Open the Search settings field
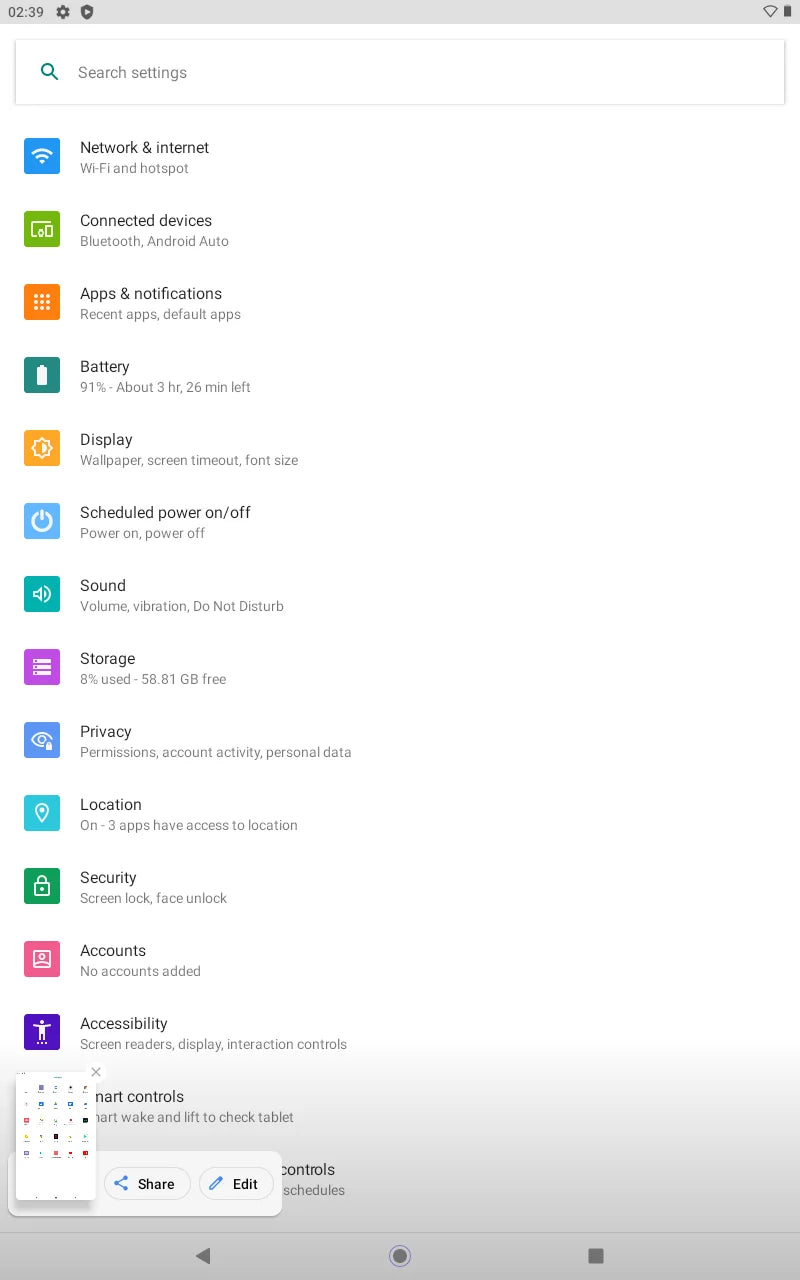The height and width of the screenshot is (1280, 800). tap(400, 72)
